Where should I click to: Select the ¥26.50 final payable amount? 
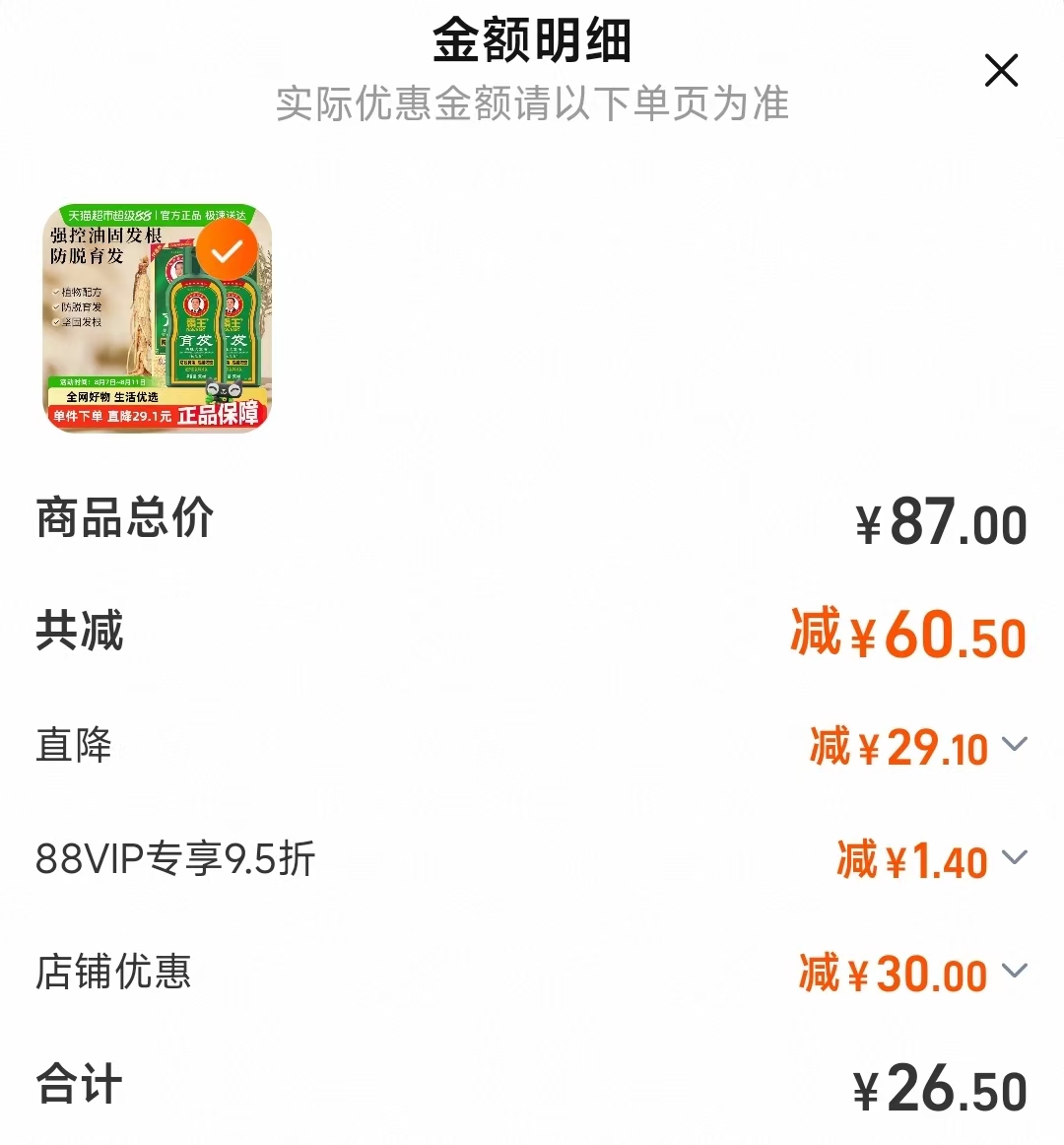pyautogui.click(x=939, y=1087)
